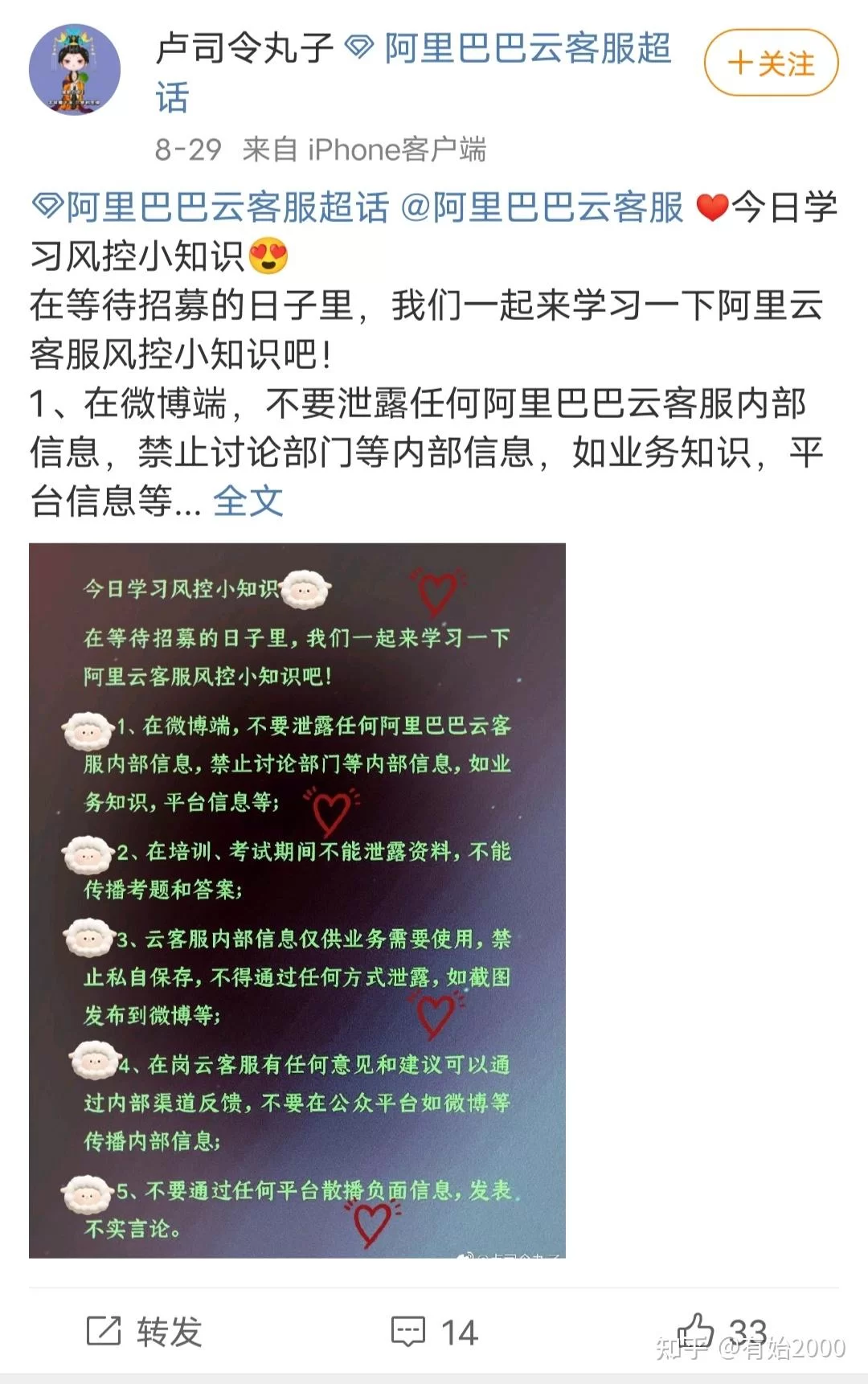Repost with the 转发 button
Screen dimensions: 868x1384
point(145,1332)
